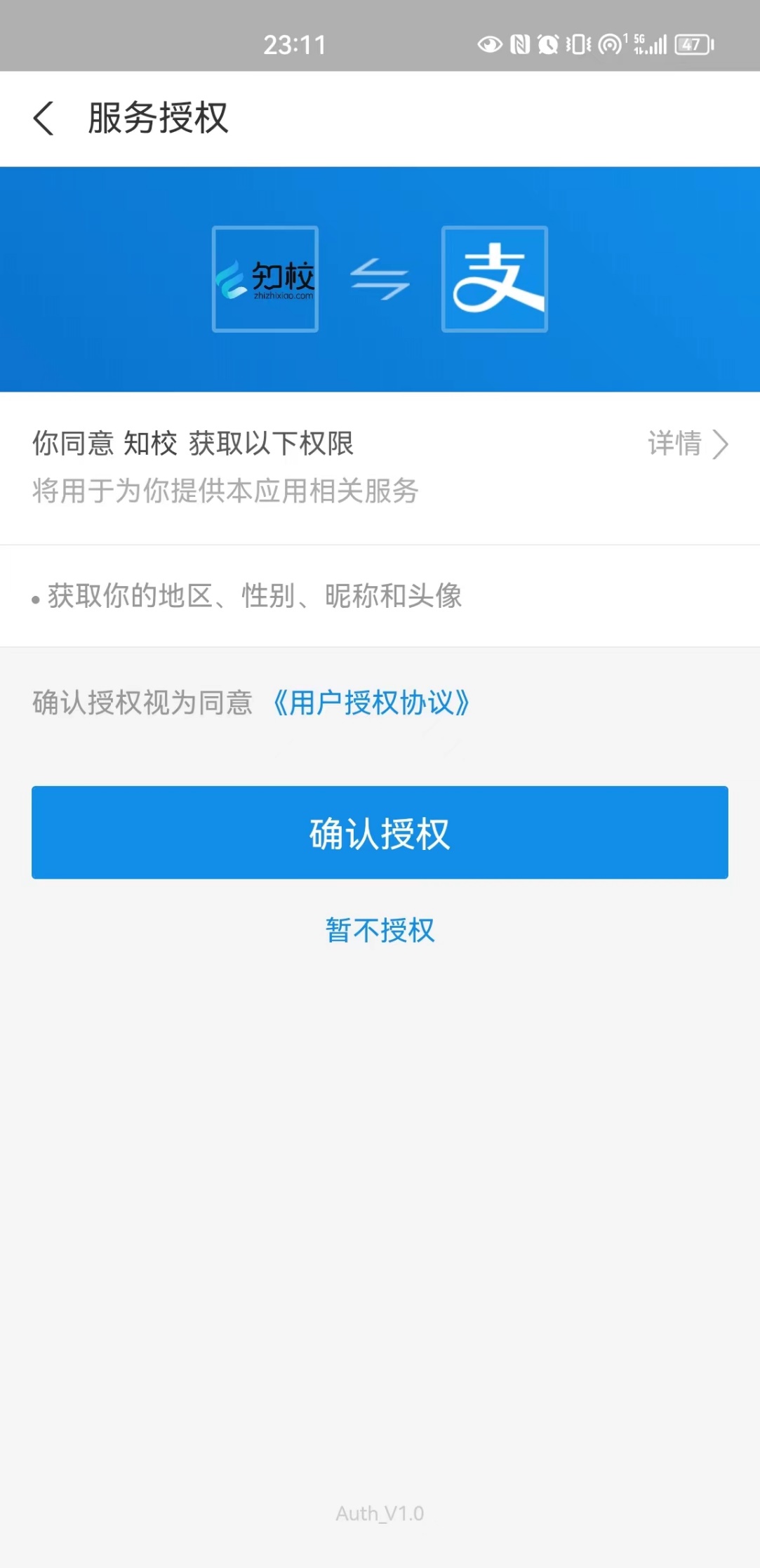Open the 《用户授权协议》 link

371,703
